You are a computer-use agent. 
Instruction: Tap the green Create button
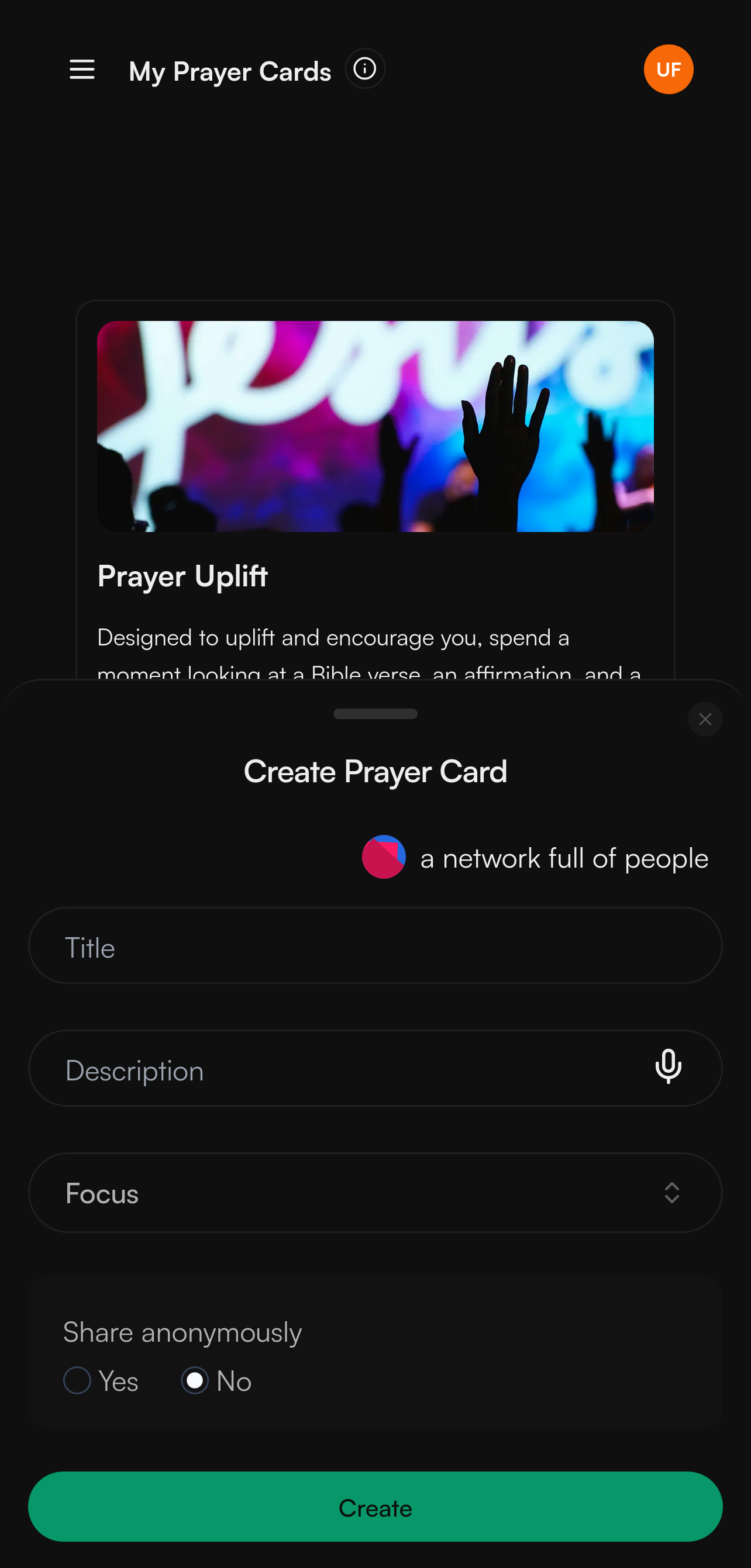[375, 1507]
